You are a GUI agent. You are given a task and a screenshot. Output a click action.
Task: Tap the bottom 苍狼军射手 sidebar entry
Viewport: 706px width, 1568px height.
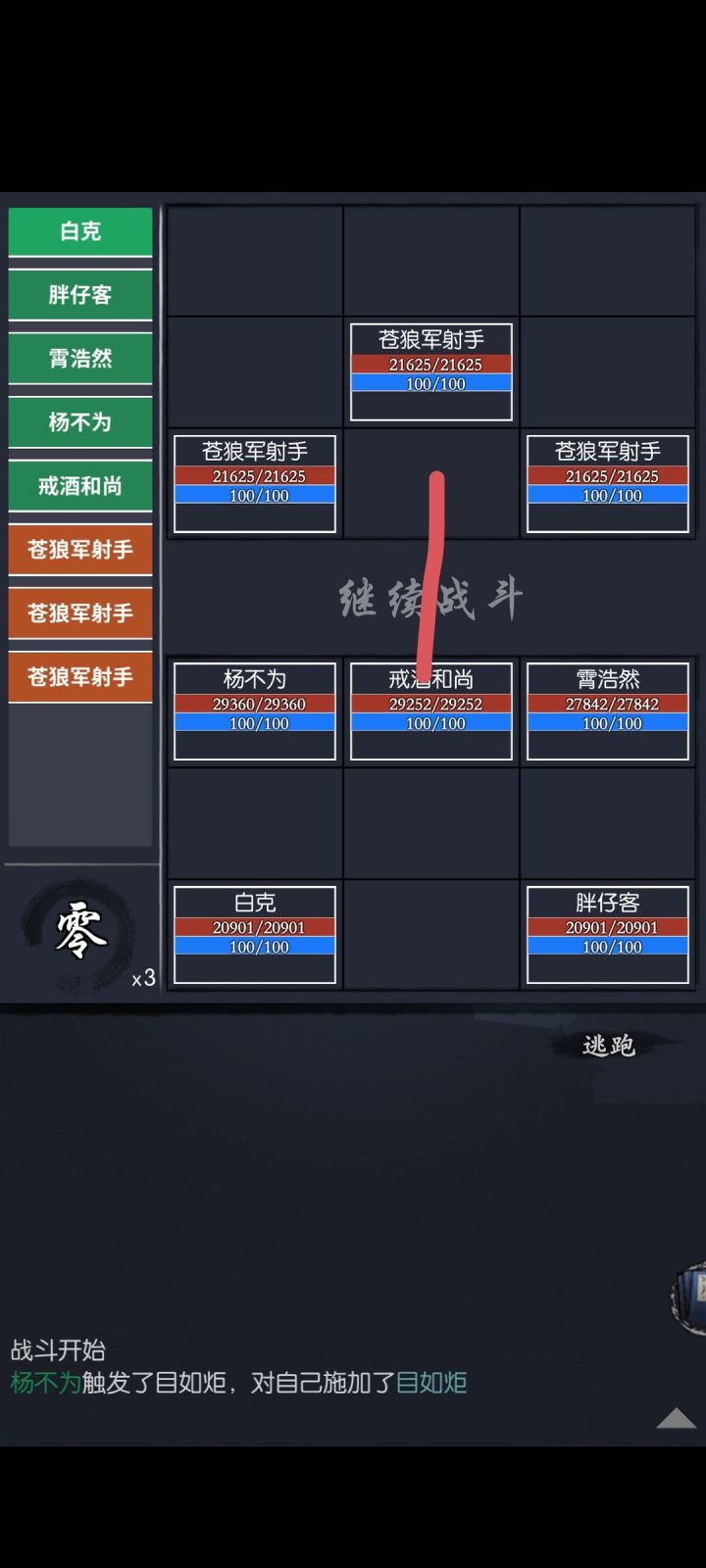(x=80, y=676)
